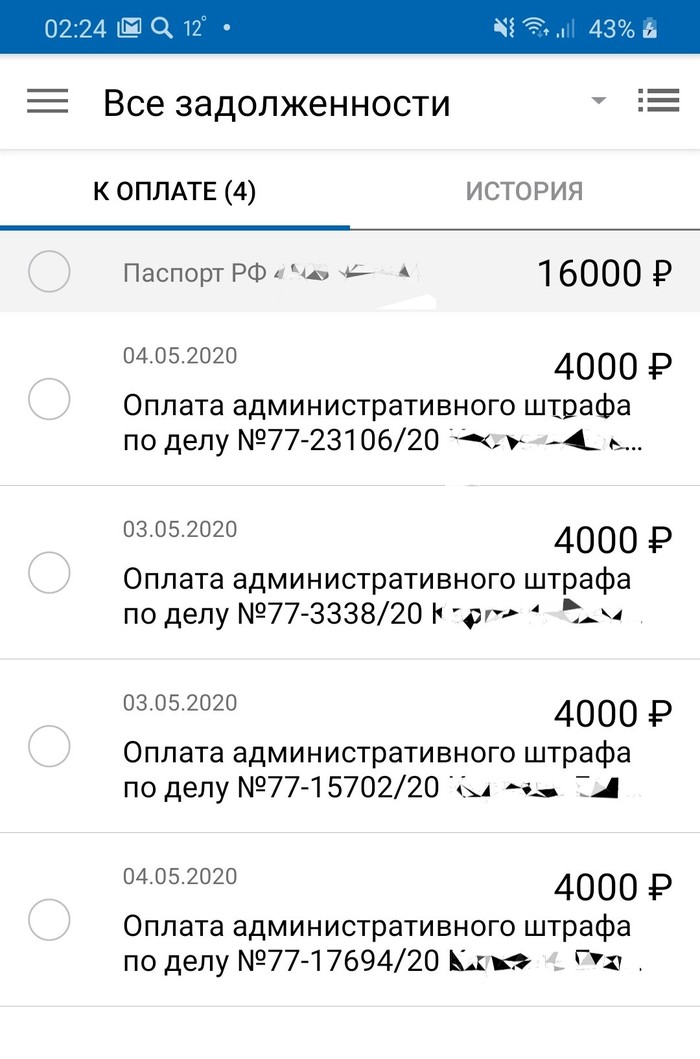Select the fine for case №77-23106/20
Image resolution: width=700 pixels, height=1059 pixels.
[x=49, y=400]
